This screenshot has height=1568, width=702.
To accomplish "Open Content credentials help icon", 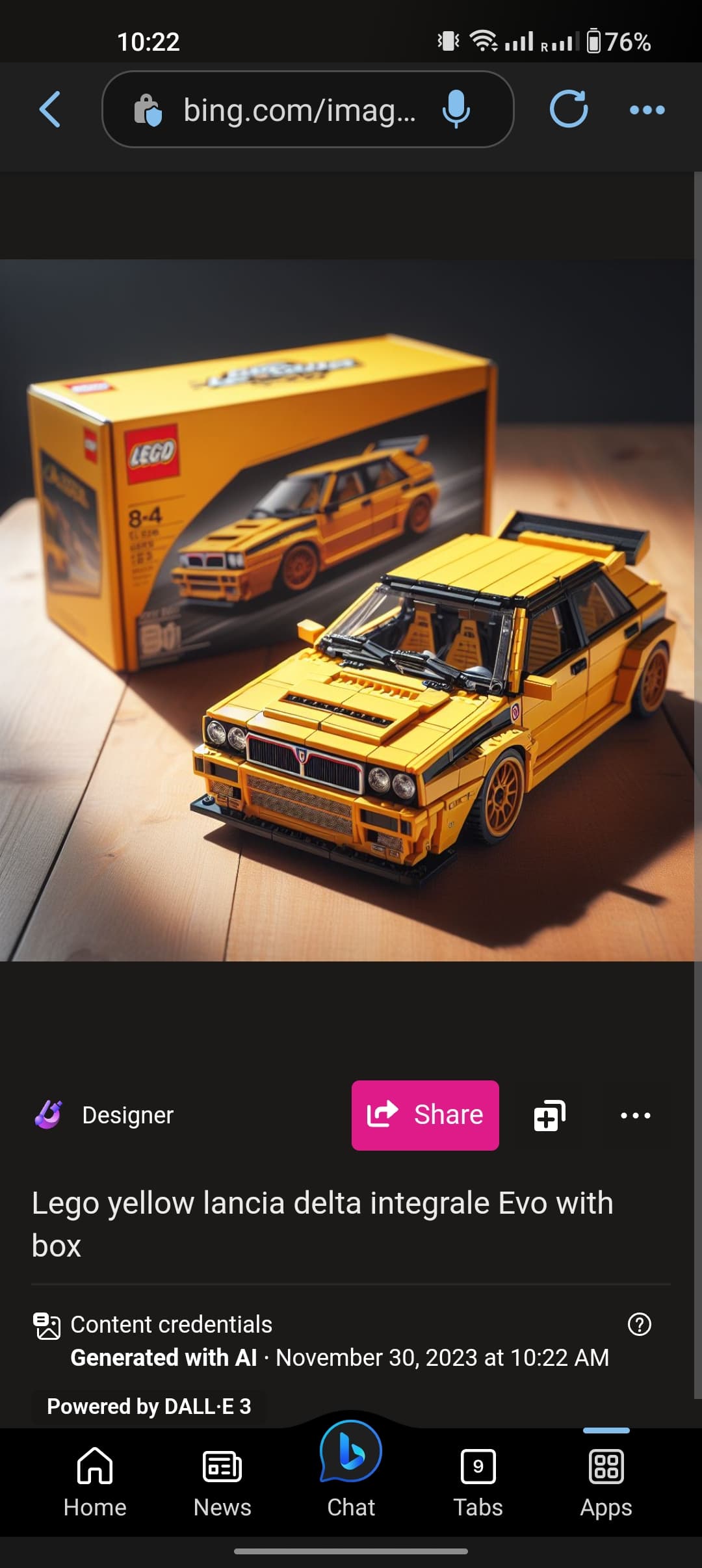I will 640,1324.
